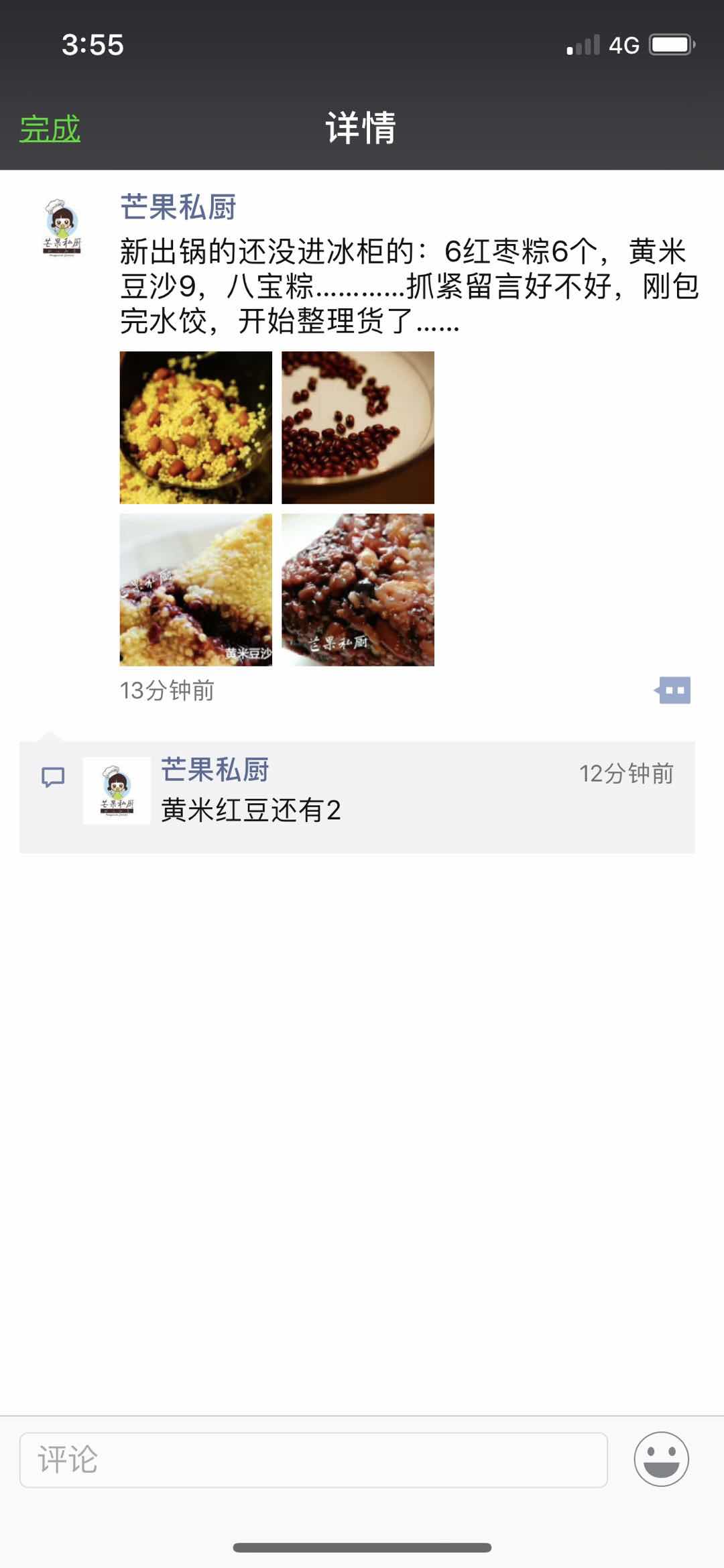Tap 完成 to close the detail page
Image resolution: width=724 pixels, height=1568 pixels.
click(x=50, y=129)
